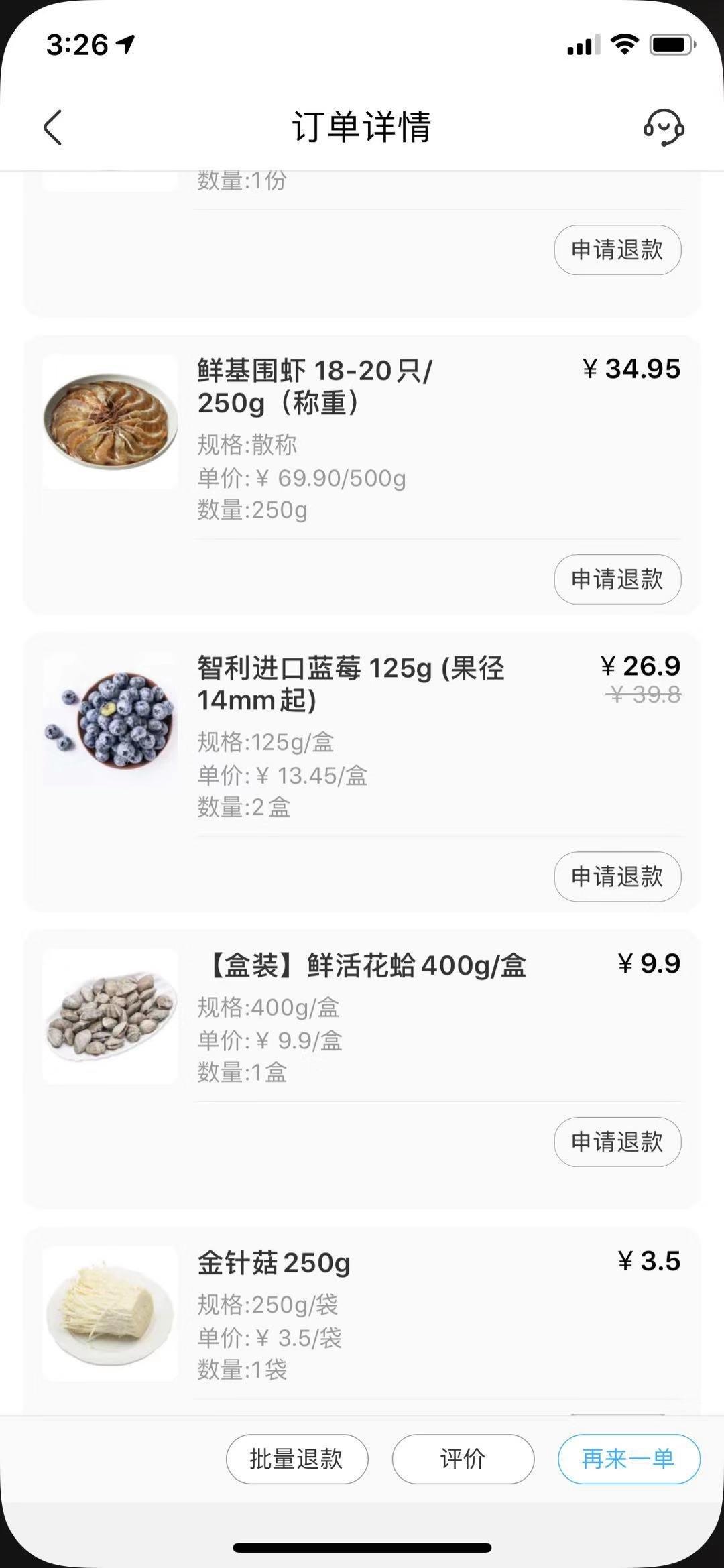Contact customer service via the headset icon

(x=663, y=127)
